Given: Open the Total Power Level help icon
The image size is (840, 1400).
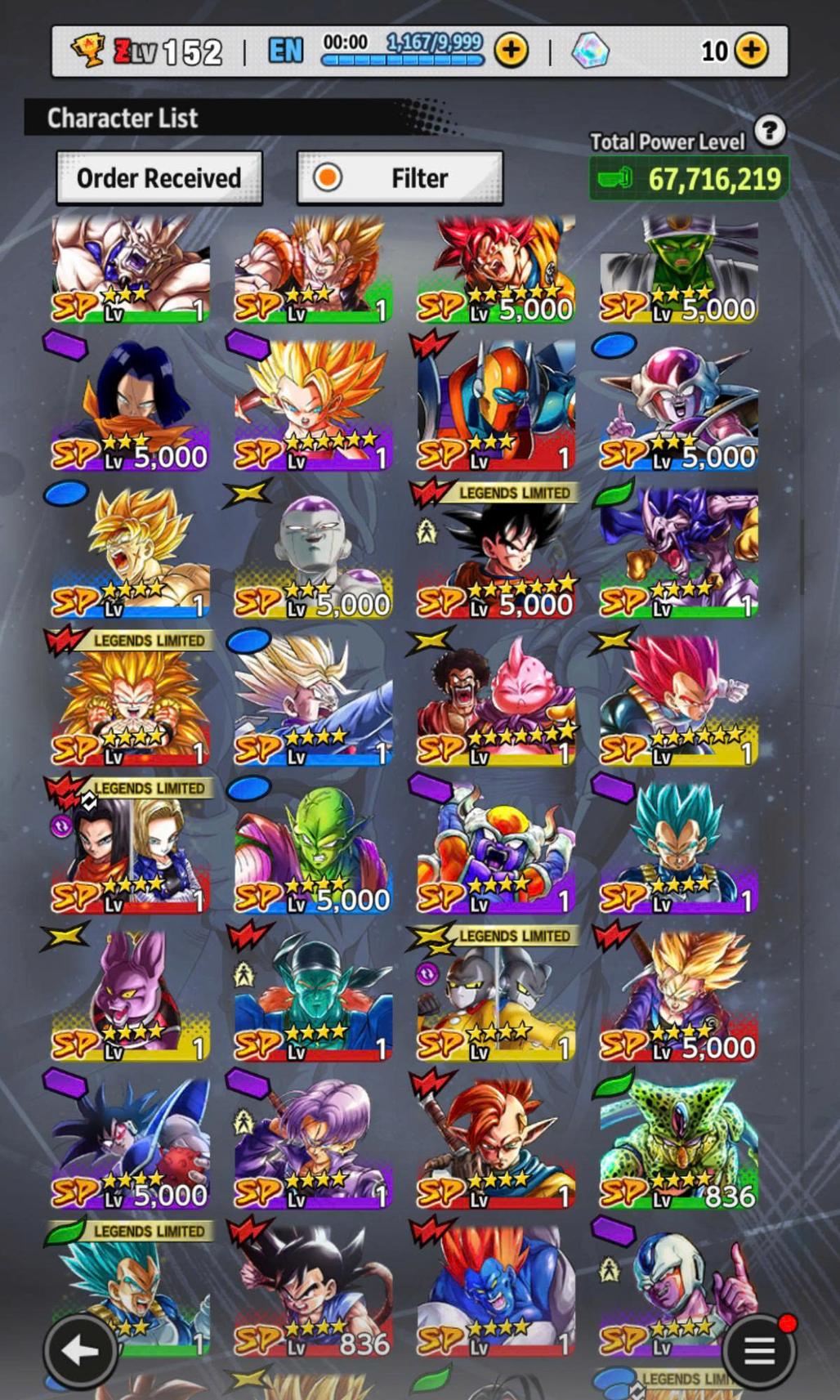Looking at the screenshot, I should point(769,131).
